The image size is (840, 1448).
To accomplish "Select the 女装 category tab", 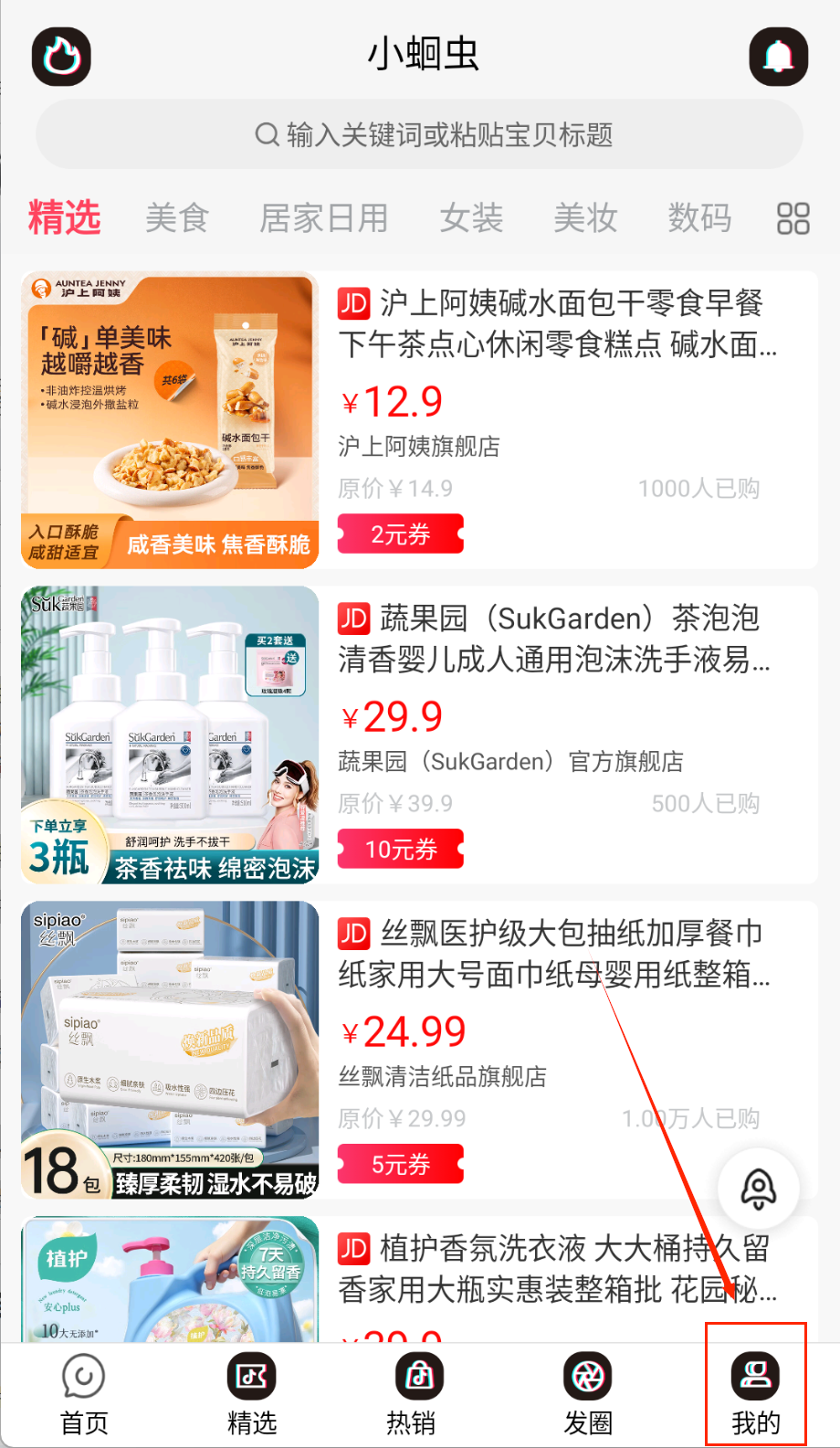I will point(471,218).
